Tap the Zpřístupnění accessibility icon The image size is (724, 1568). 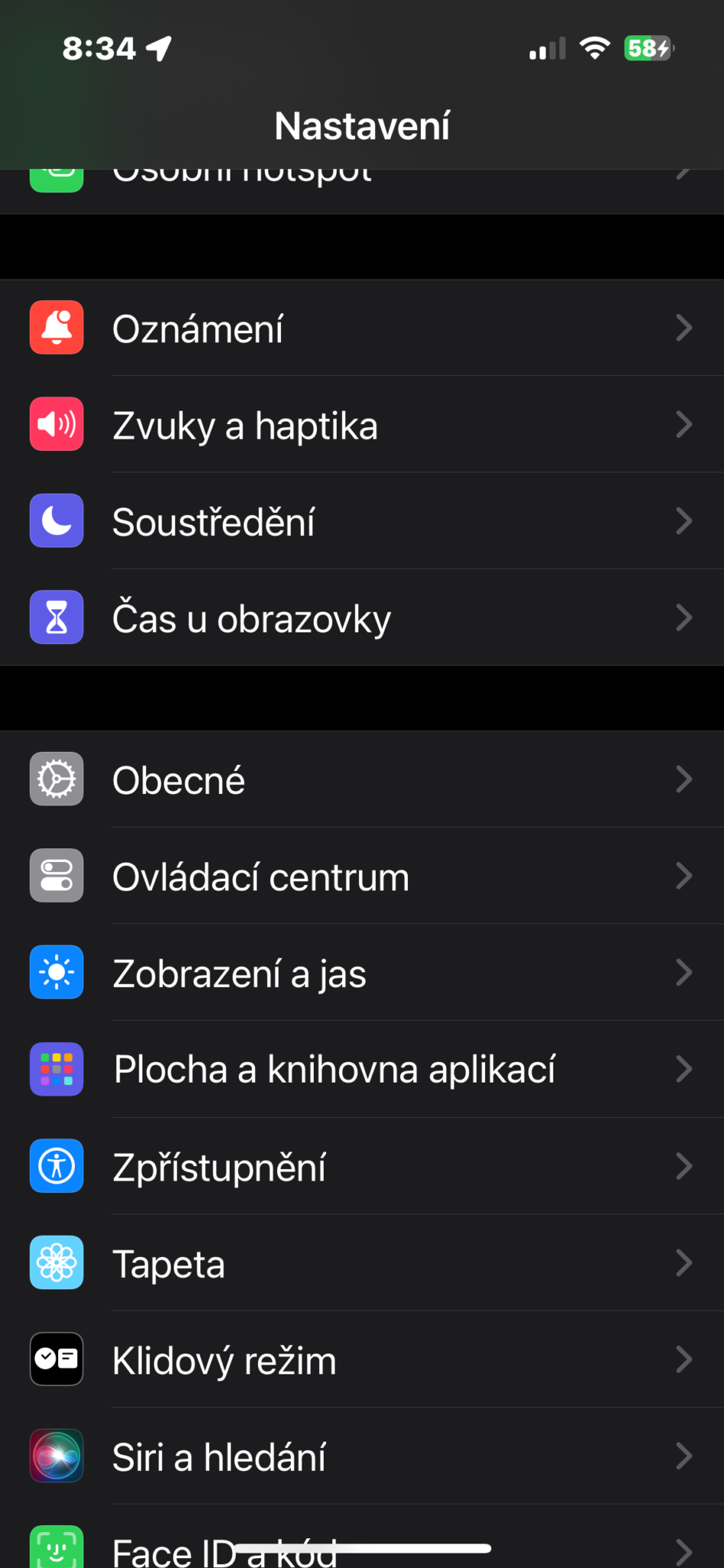coord(57,1166)
